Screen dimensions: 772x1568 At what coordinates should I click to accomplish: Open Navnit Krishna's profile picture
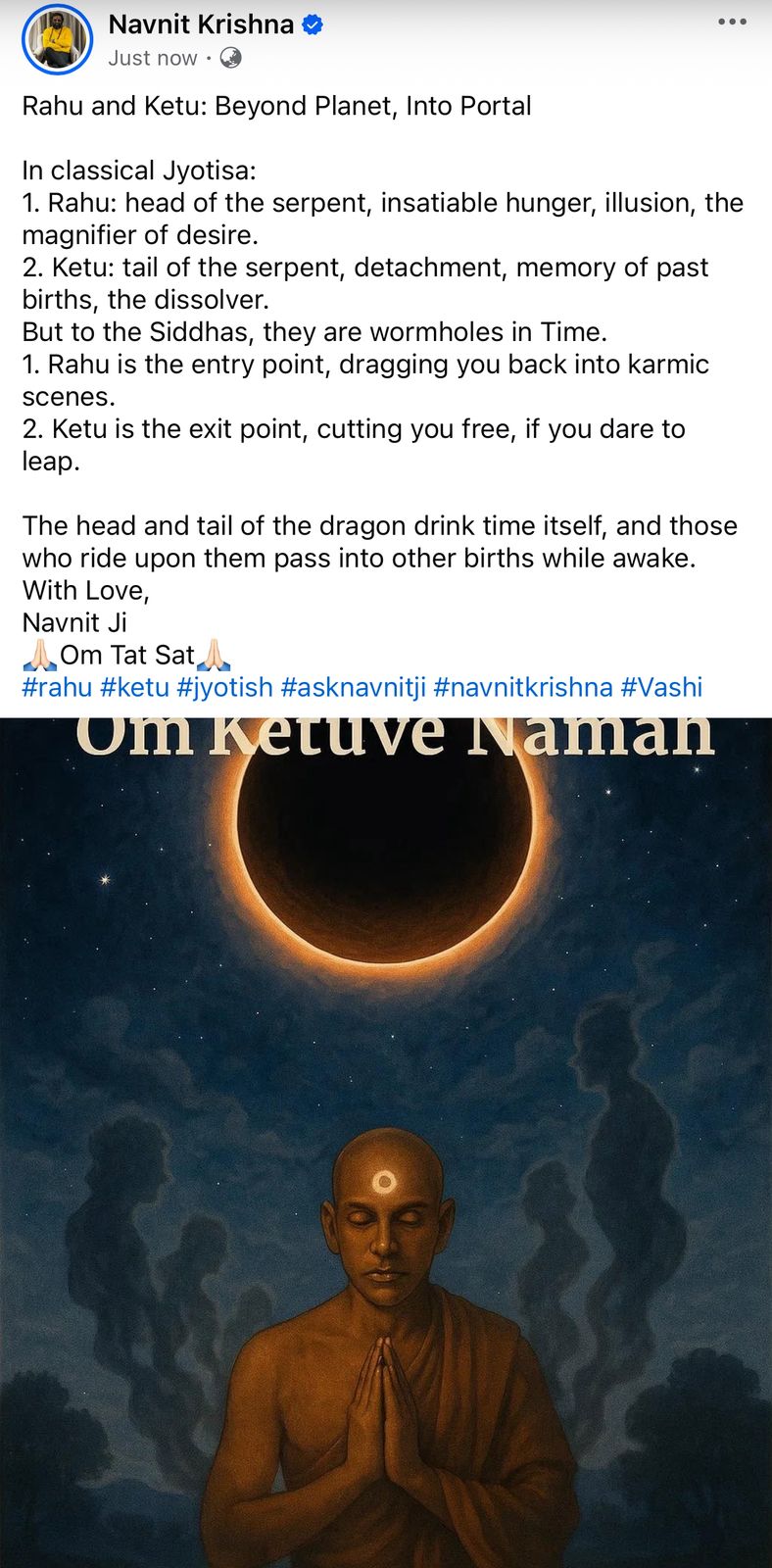pyautogui.click(x=57, y=40)
